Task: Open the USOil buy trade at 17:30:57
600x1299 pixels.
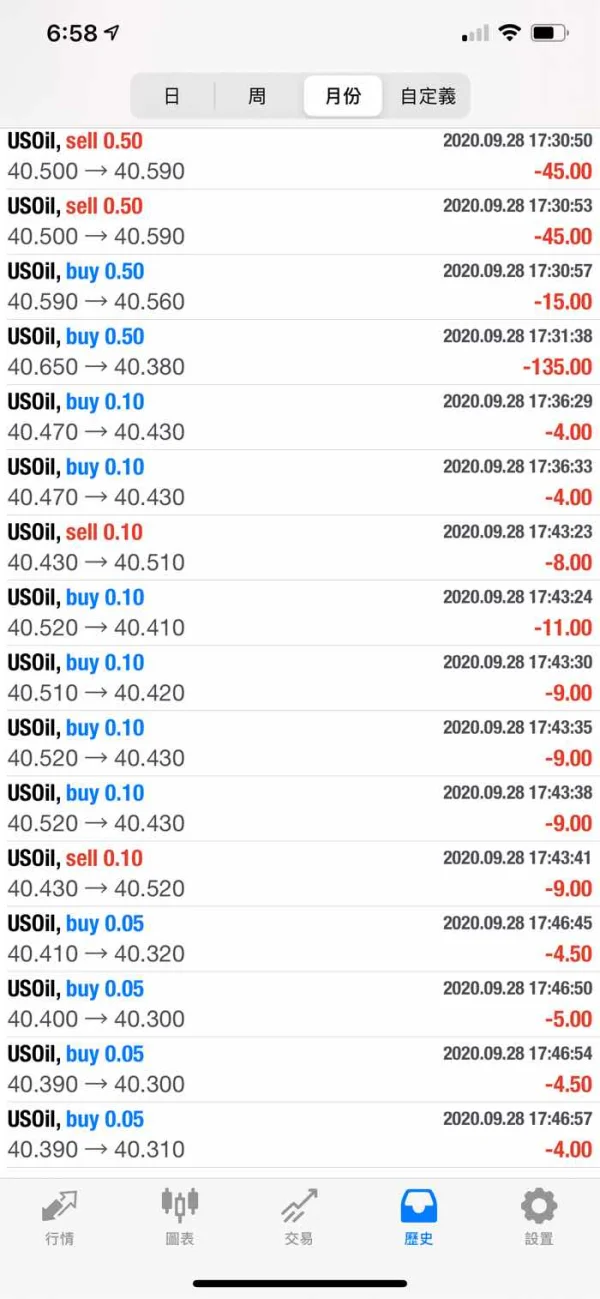Action: 300,287
